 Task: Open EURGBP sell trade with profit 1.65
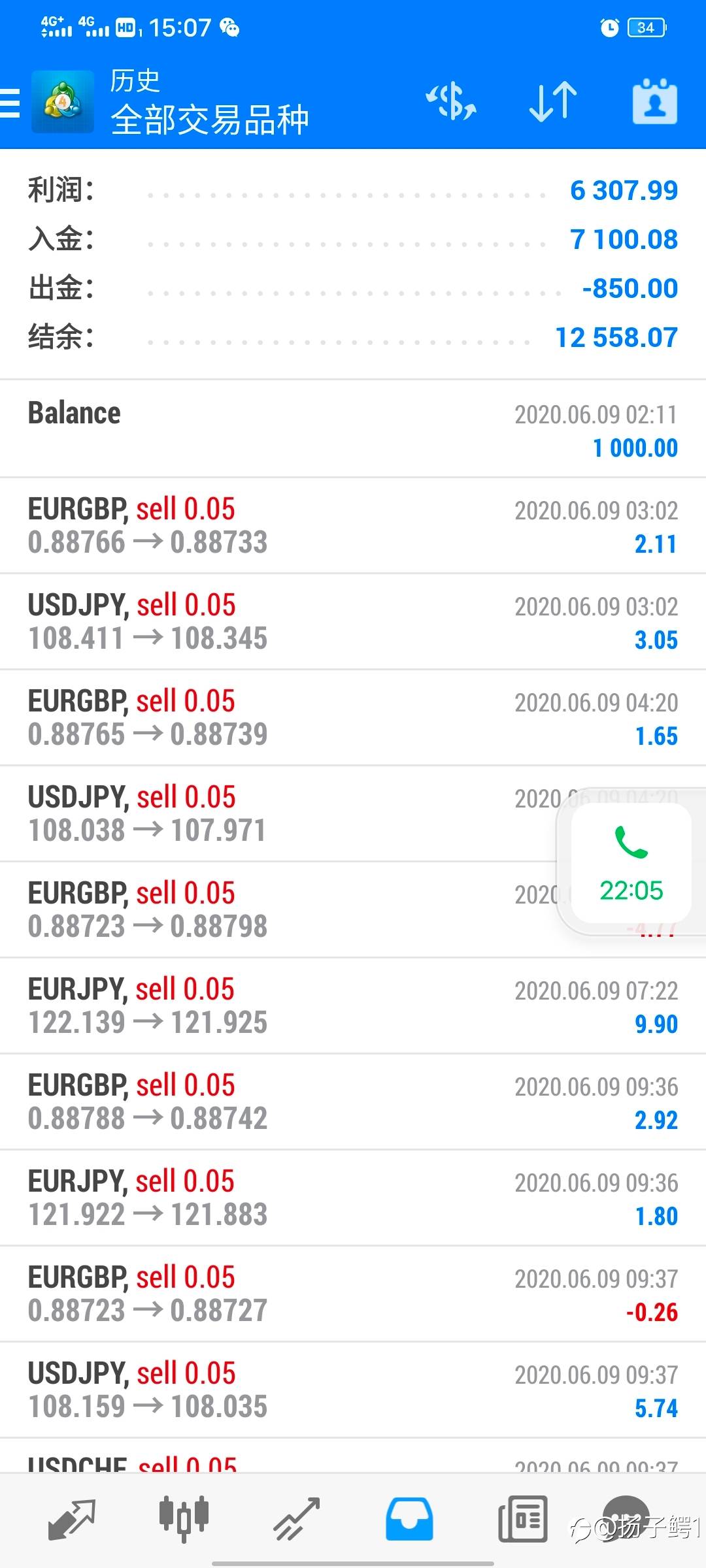[x=353, y=718]
